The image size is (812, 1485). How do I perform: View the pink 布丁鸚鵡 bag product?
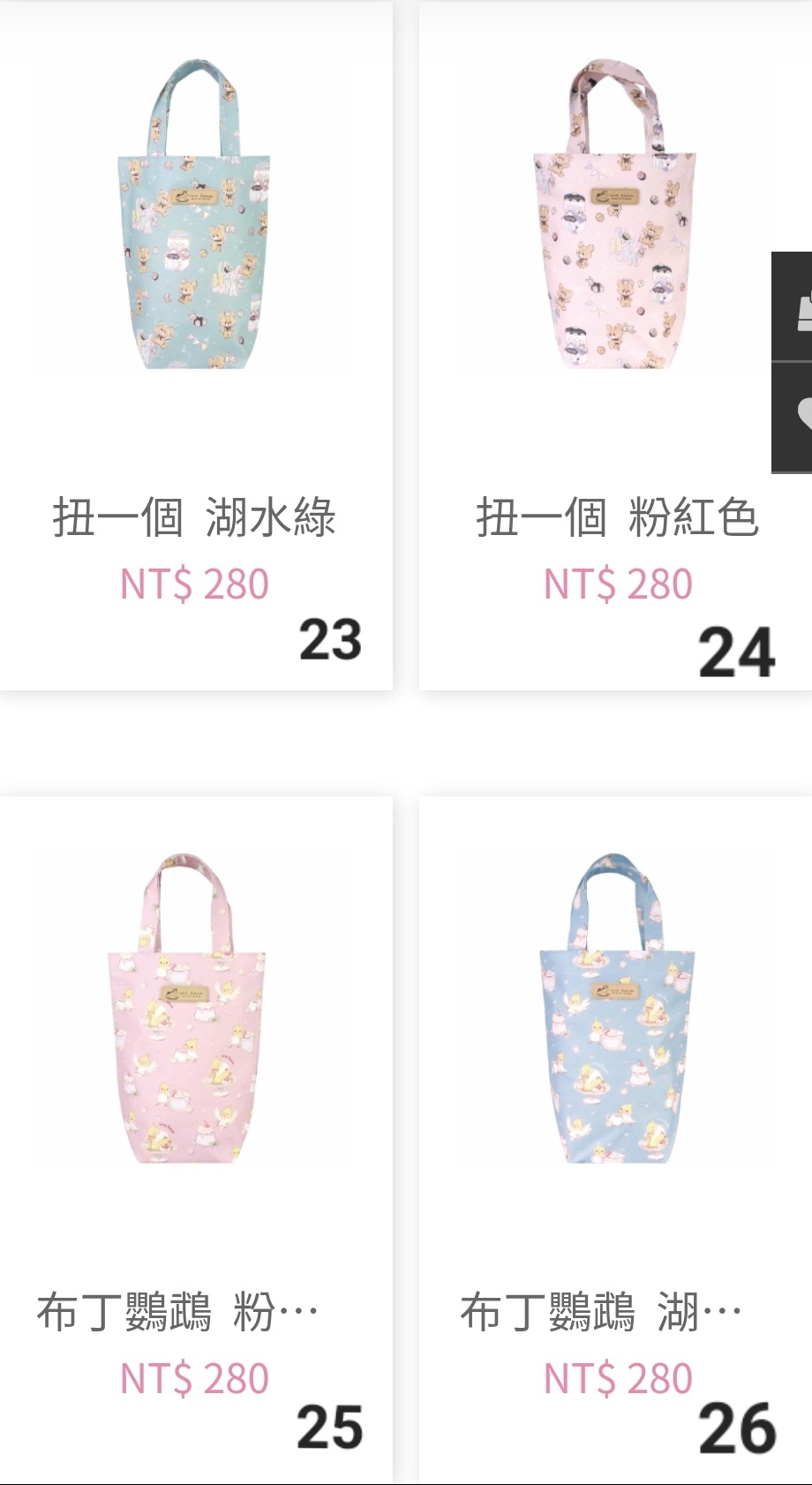click(x=195, y=1141)
